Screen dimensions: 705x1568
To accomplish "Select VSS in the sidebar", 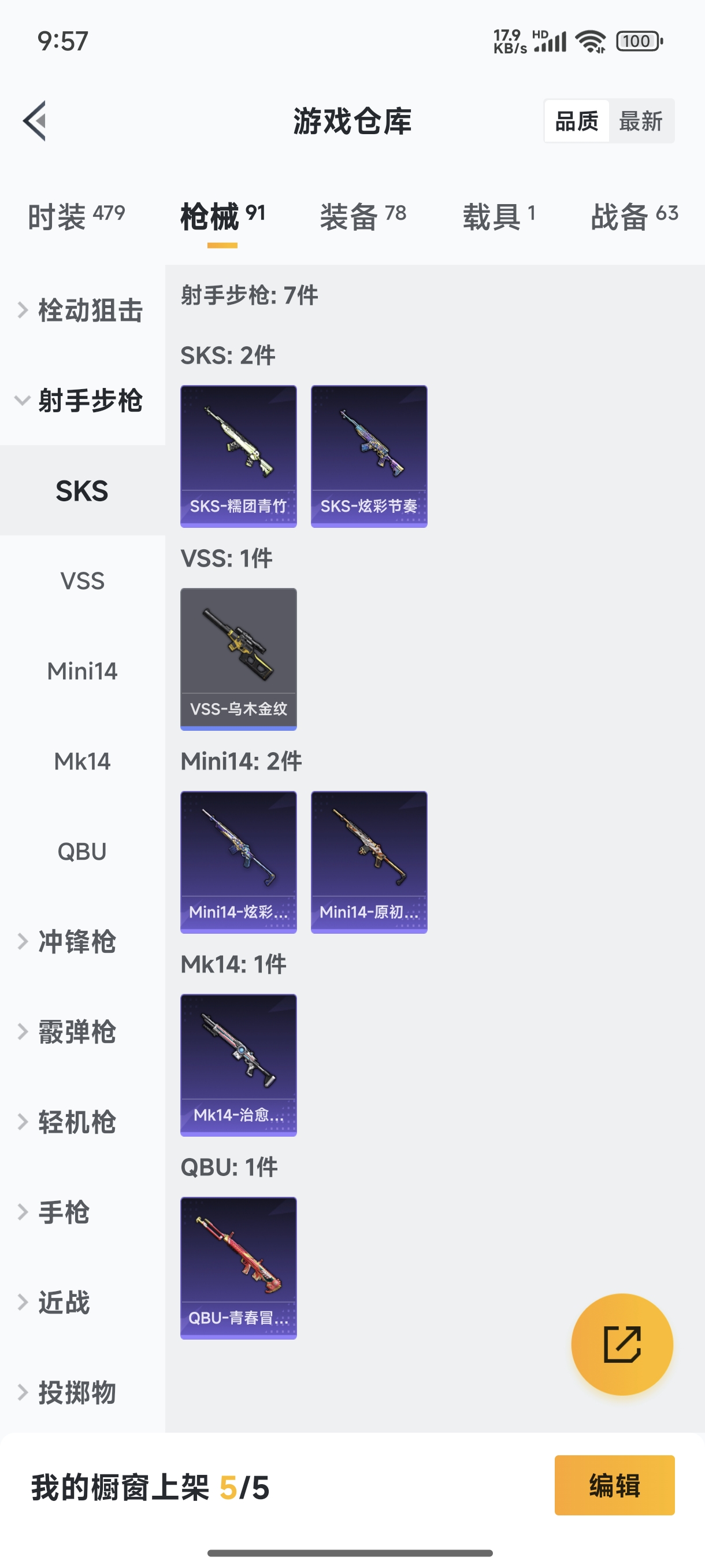I will coord(82,580).
